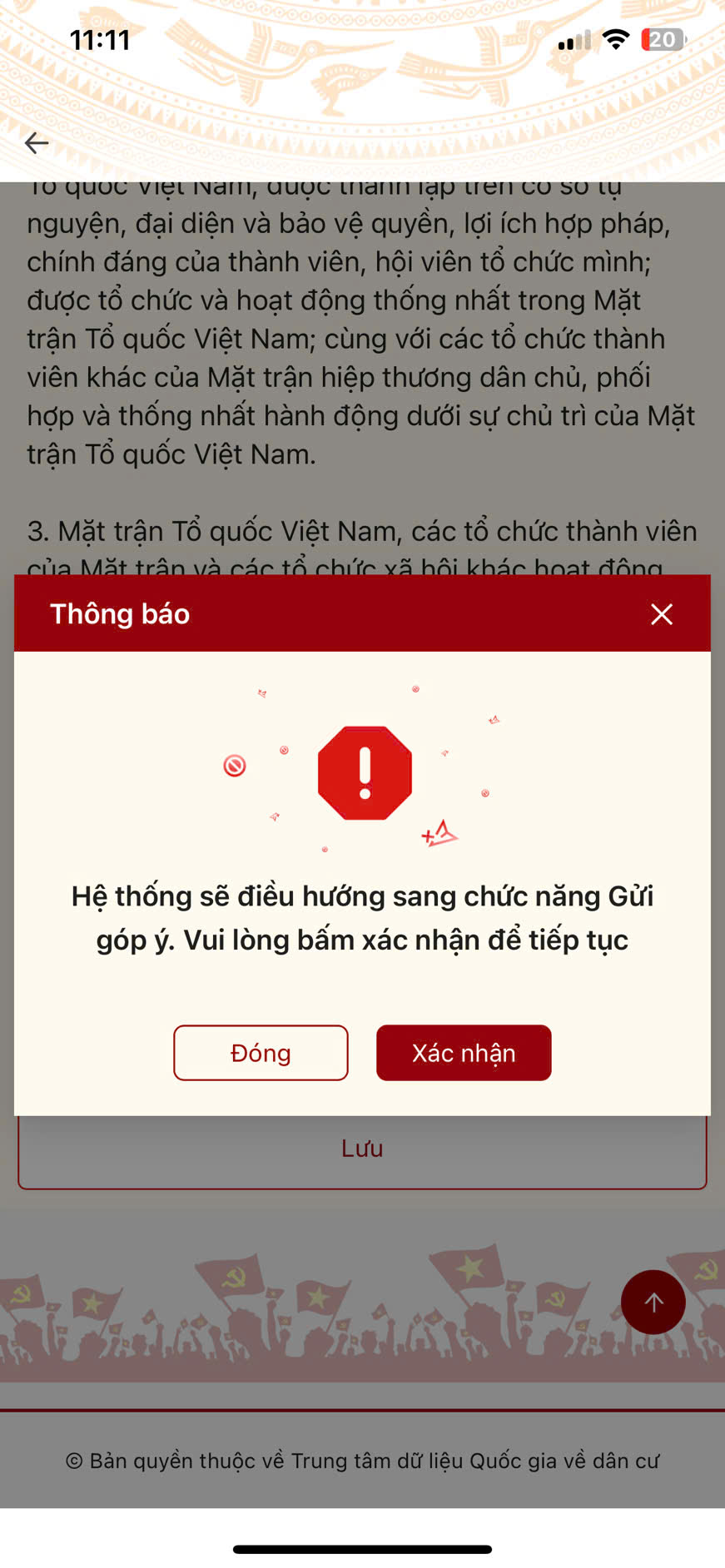Close the Thông báo dialog with X

(x=662, y=614)
